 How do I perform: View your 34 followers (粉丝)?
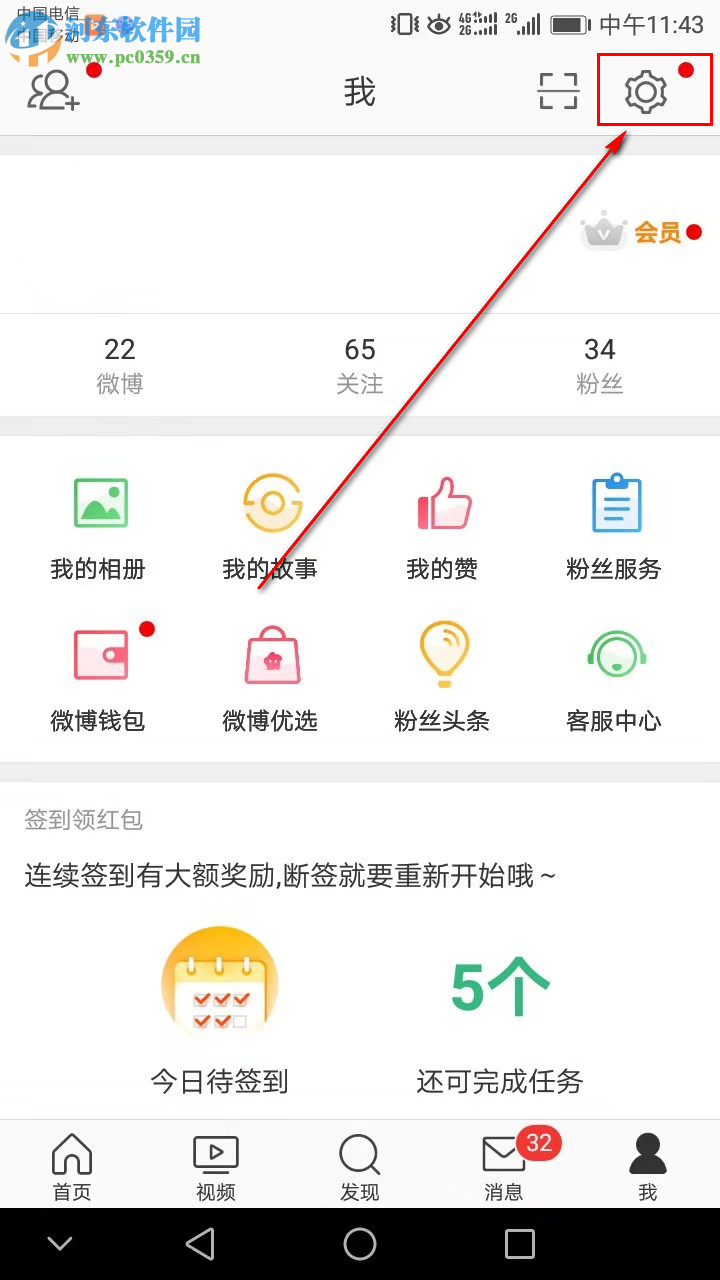point(600,363)
